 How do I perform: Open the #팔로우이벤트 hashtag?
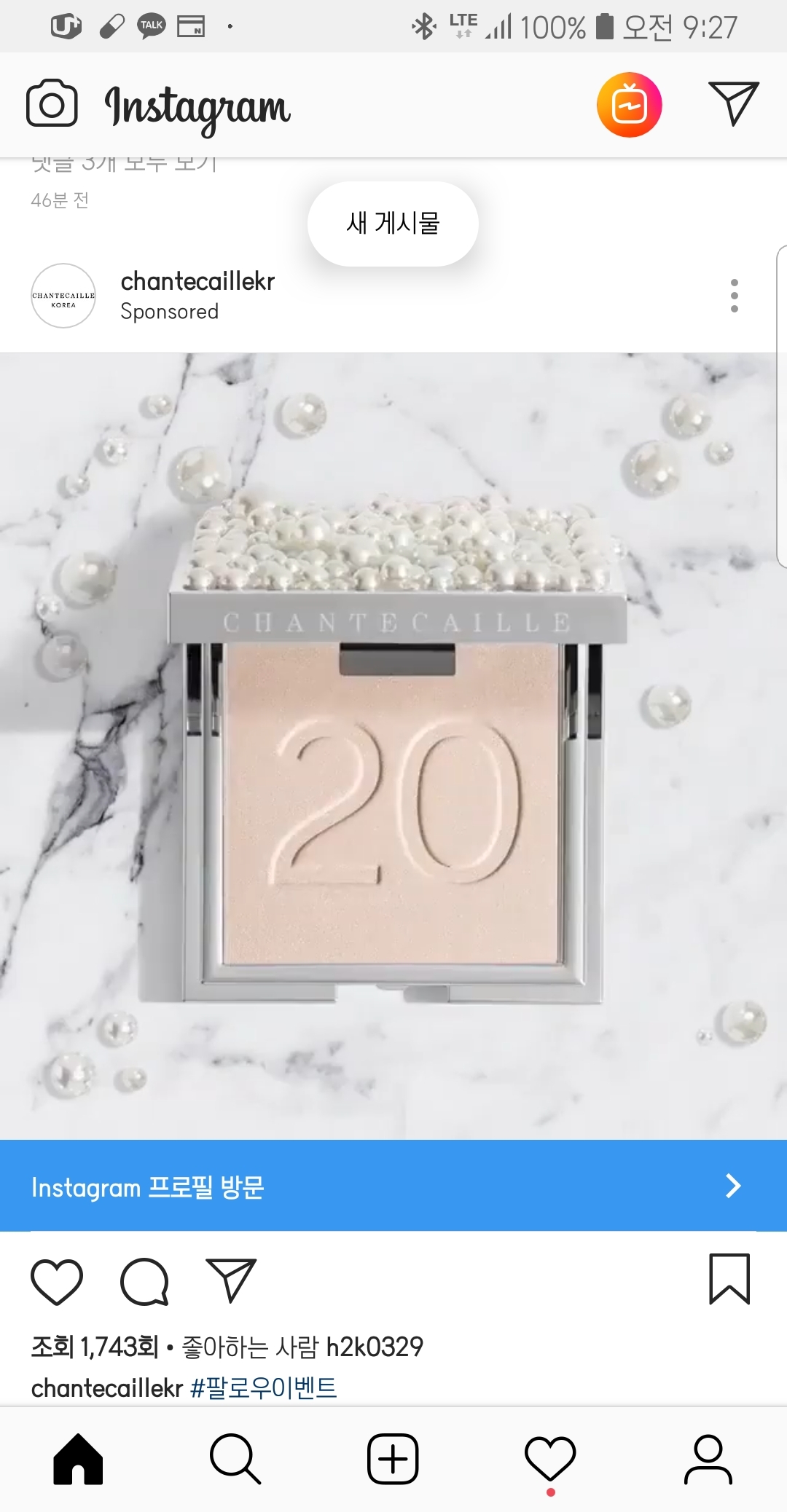coord(263,1387)
